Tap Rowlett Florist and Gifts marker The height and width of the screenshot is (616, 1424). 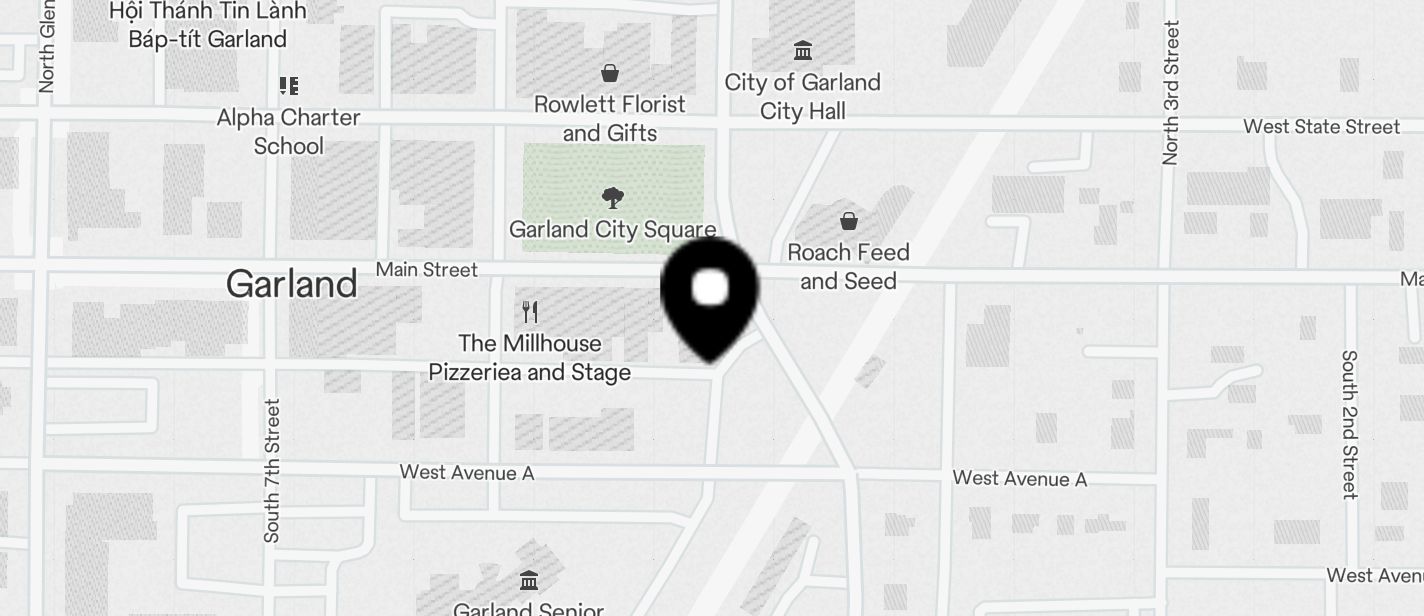click(x=609, y=74)
